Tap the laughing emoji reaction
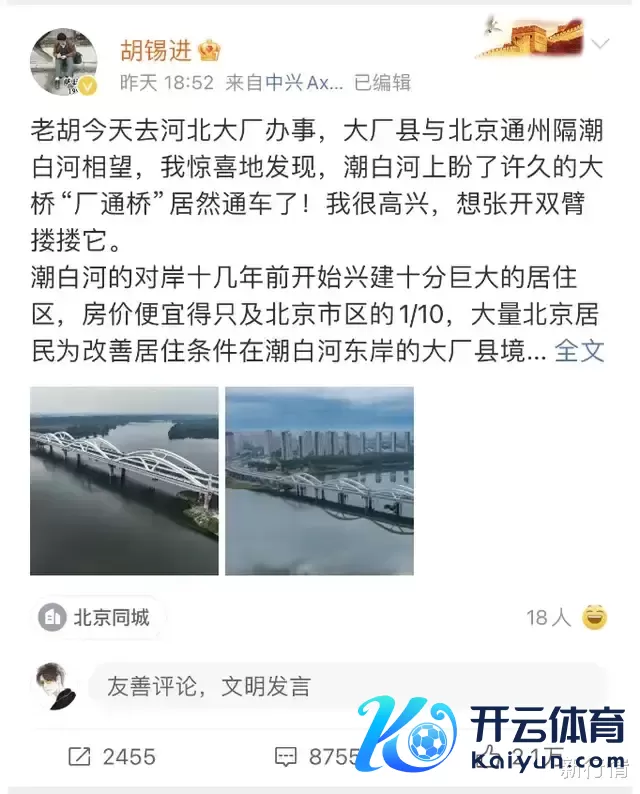Image resolution: width=640 pixels, height=794 pixels. coord(595,618)
